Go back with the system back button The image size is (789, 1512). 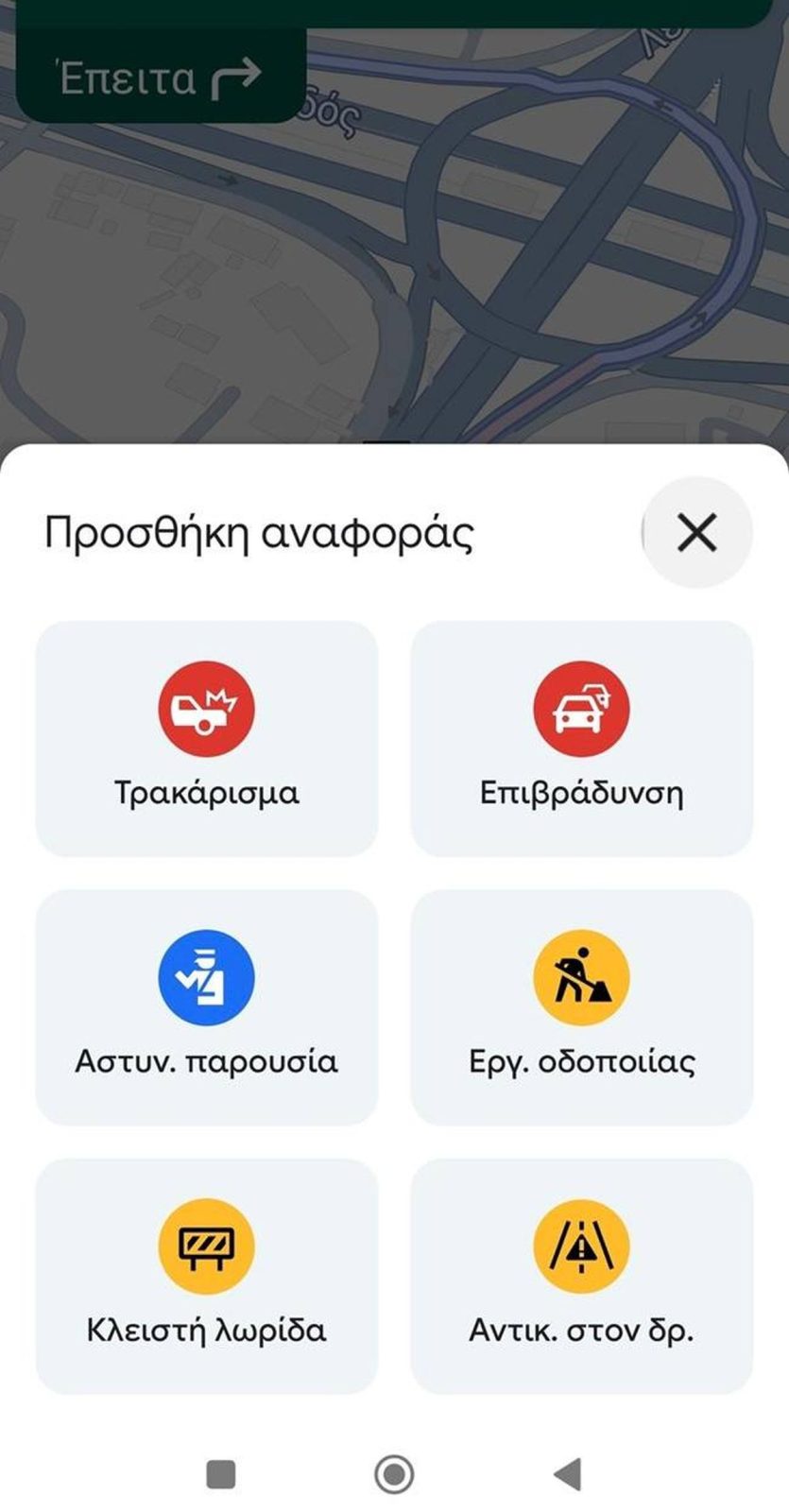coord(567,1473)
